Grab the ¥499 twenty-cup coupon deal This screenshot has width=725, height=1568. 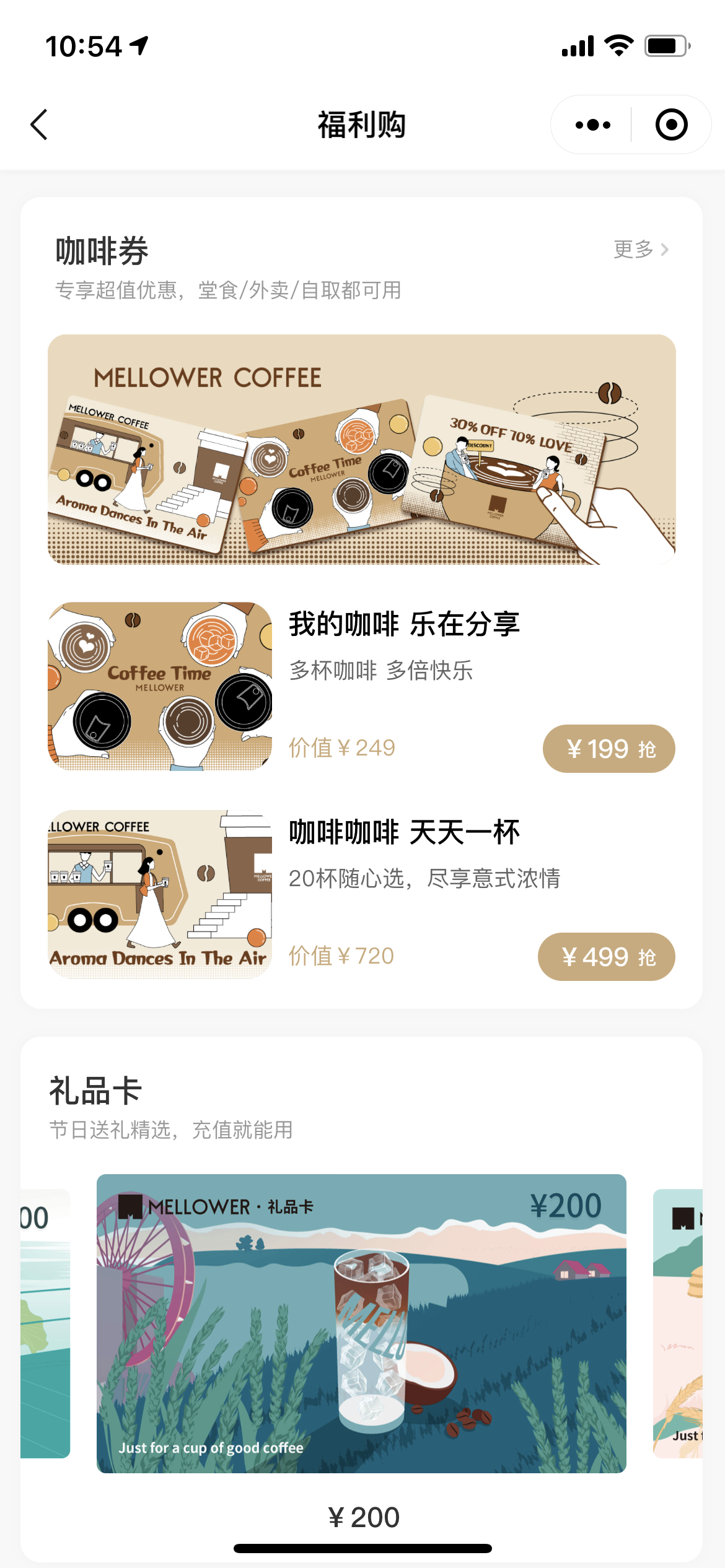606,957
